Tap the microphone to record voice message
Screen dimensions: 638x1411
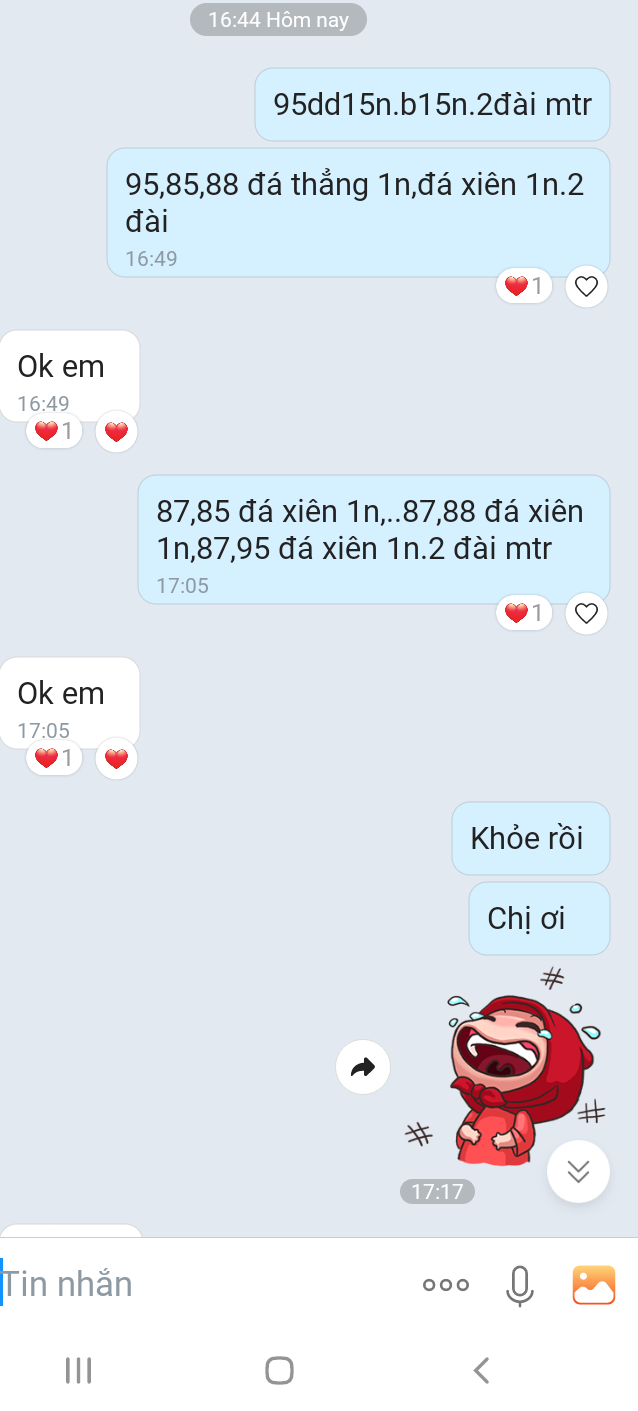point(519,1285)
